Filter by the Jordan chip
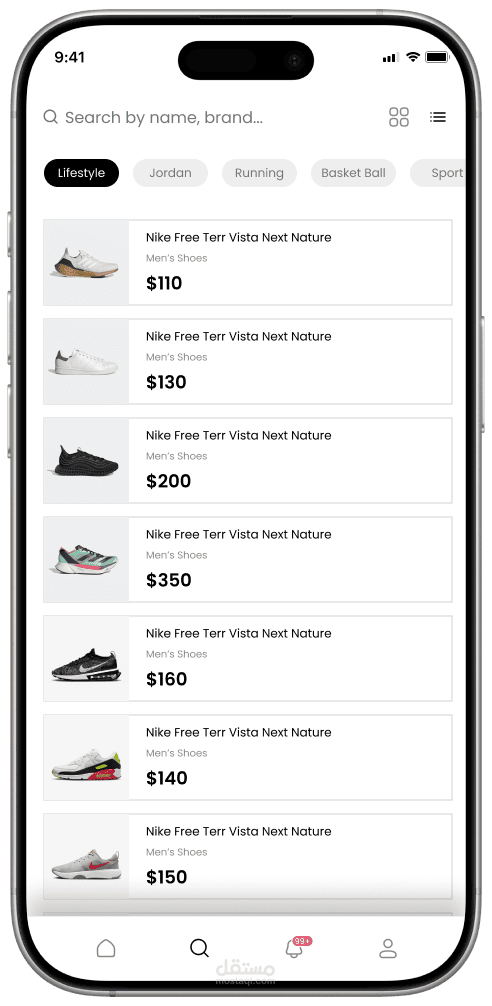The image size is (492, 1006). (170, 173)
